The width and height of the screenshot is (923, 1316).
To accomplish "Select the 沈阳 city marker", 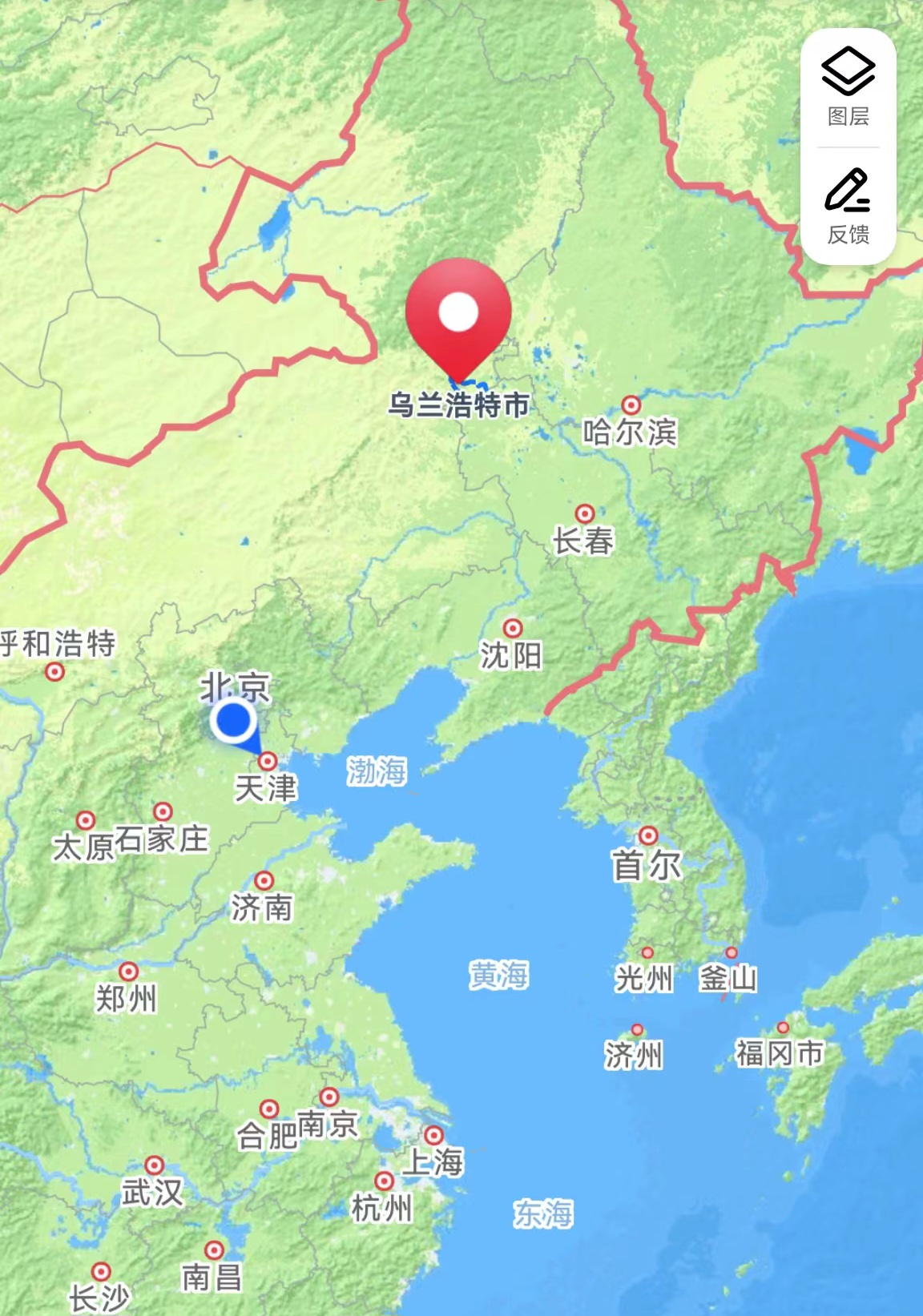I will (512, 628).
